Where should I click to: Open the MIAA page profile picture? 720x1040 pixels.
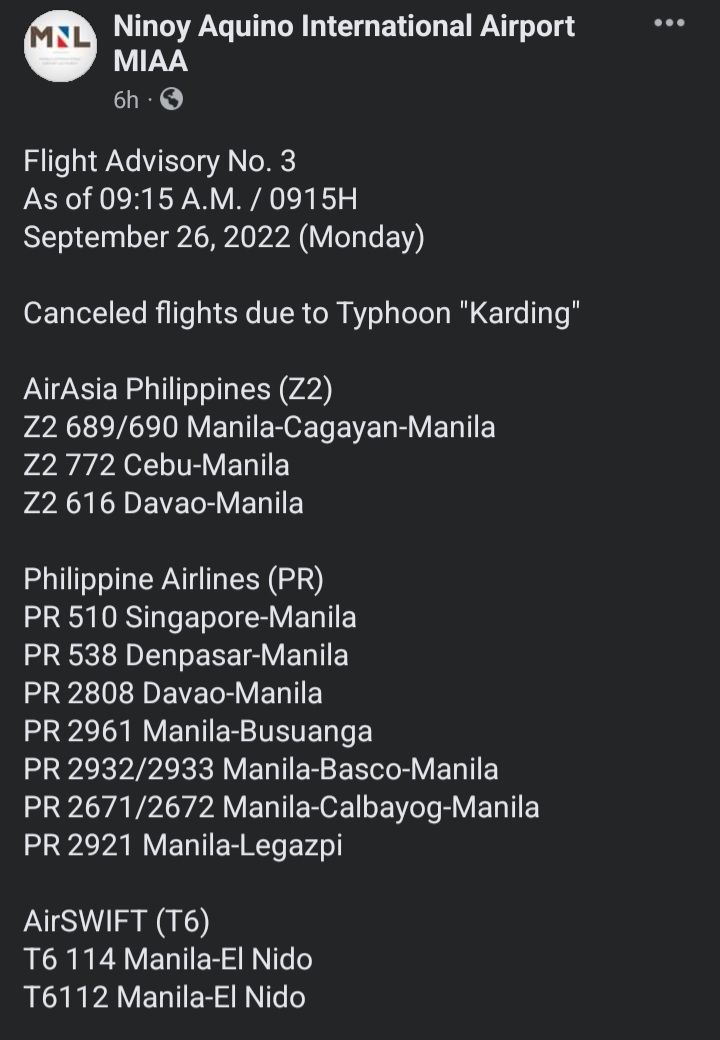60,45
